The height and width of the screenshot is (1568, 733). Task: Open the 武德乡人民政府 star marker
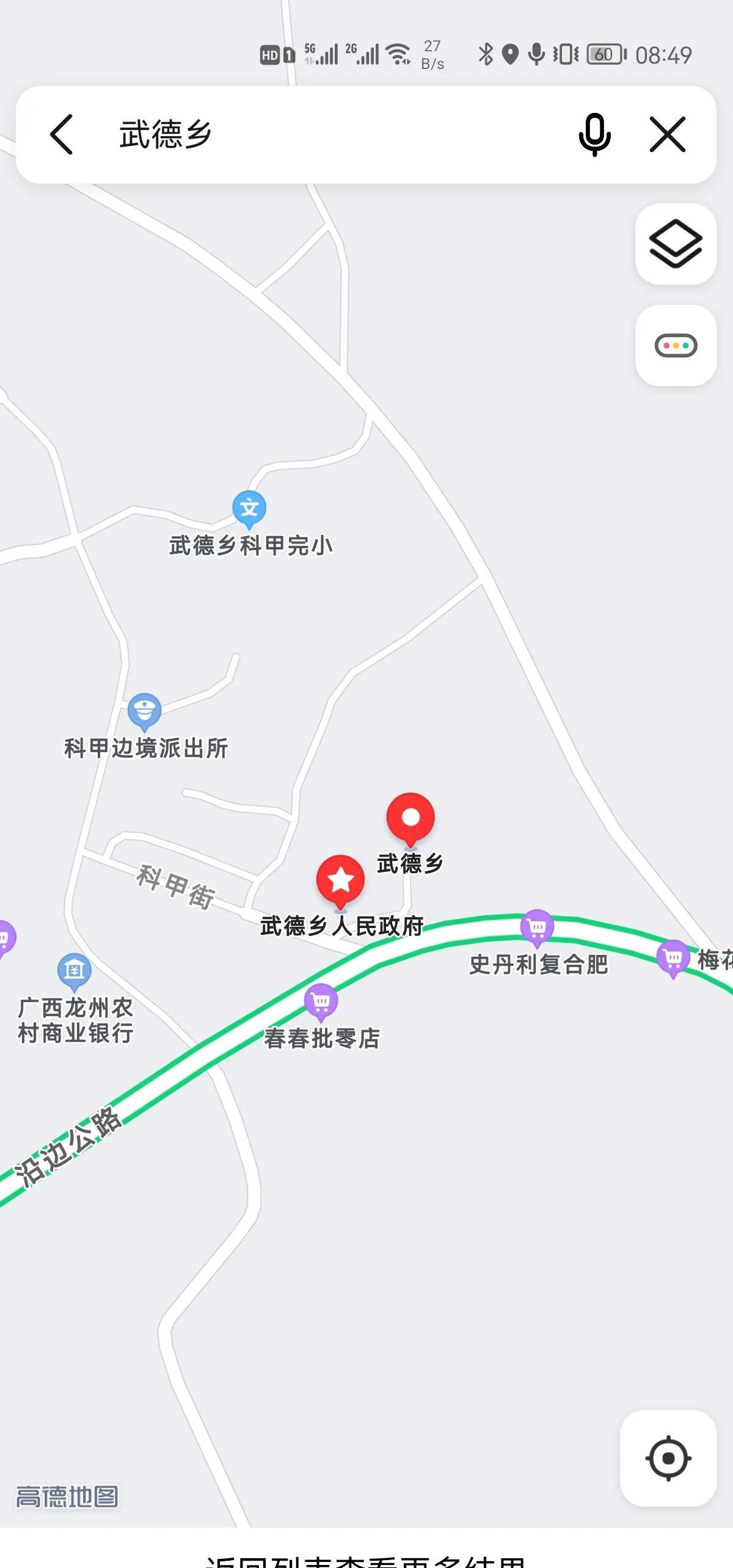[x=340, y=882]
